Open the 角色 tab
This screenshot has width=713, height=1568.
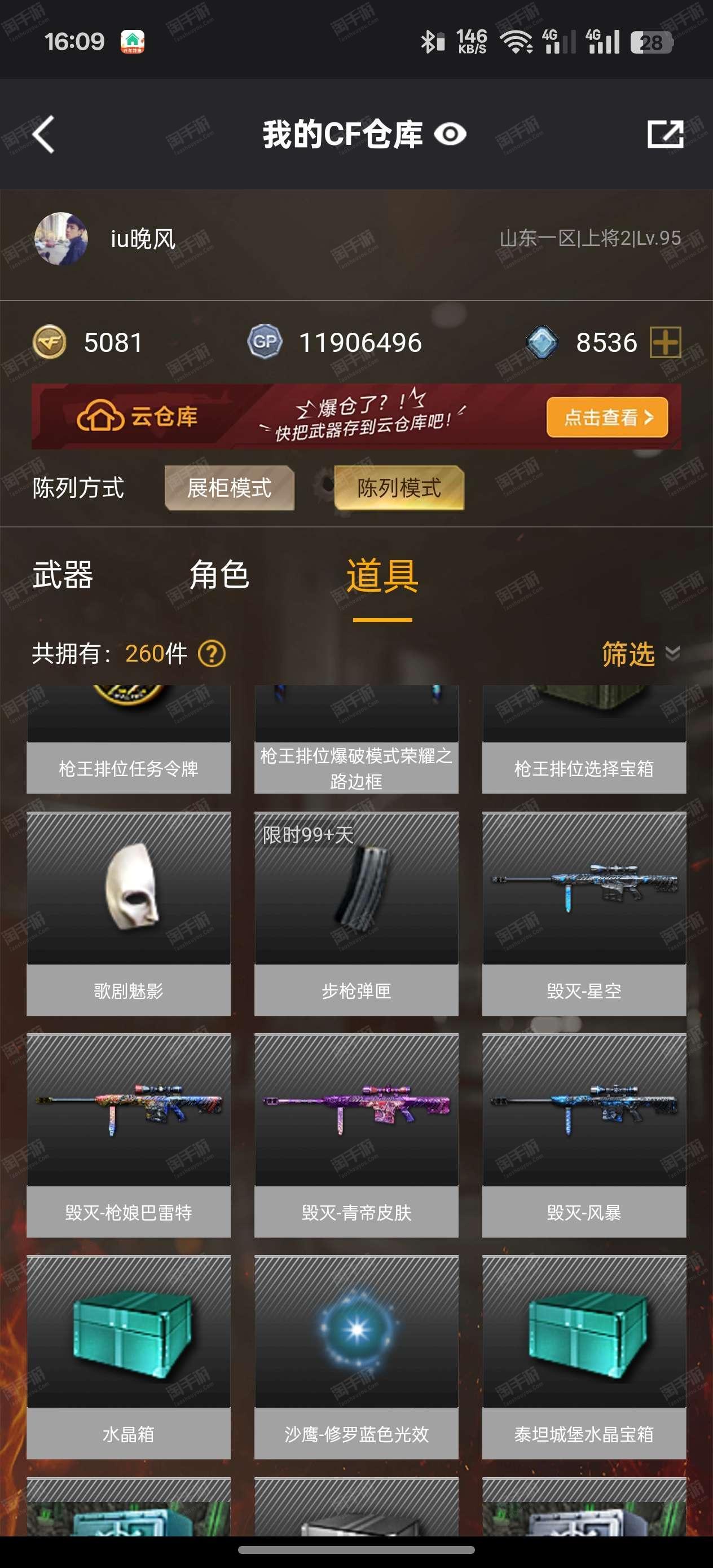(x=219, y=575)
